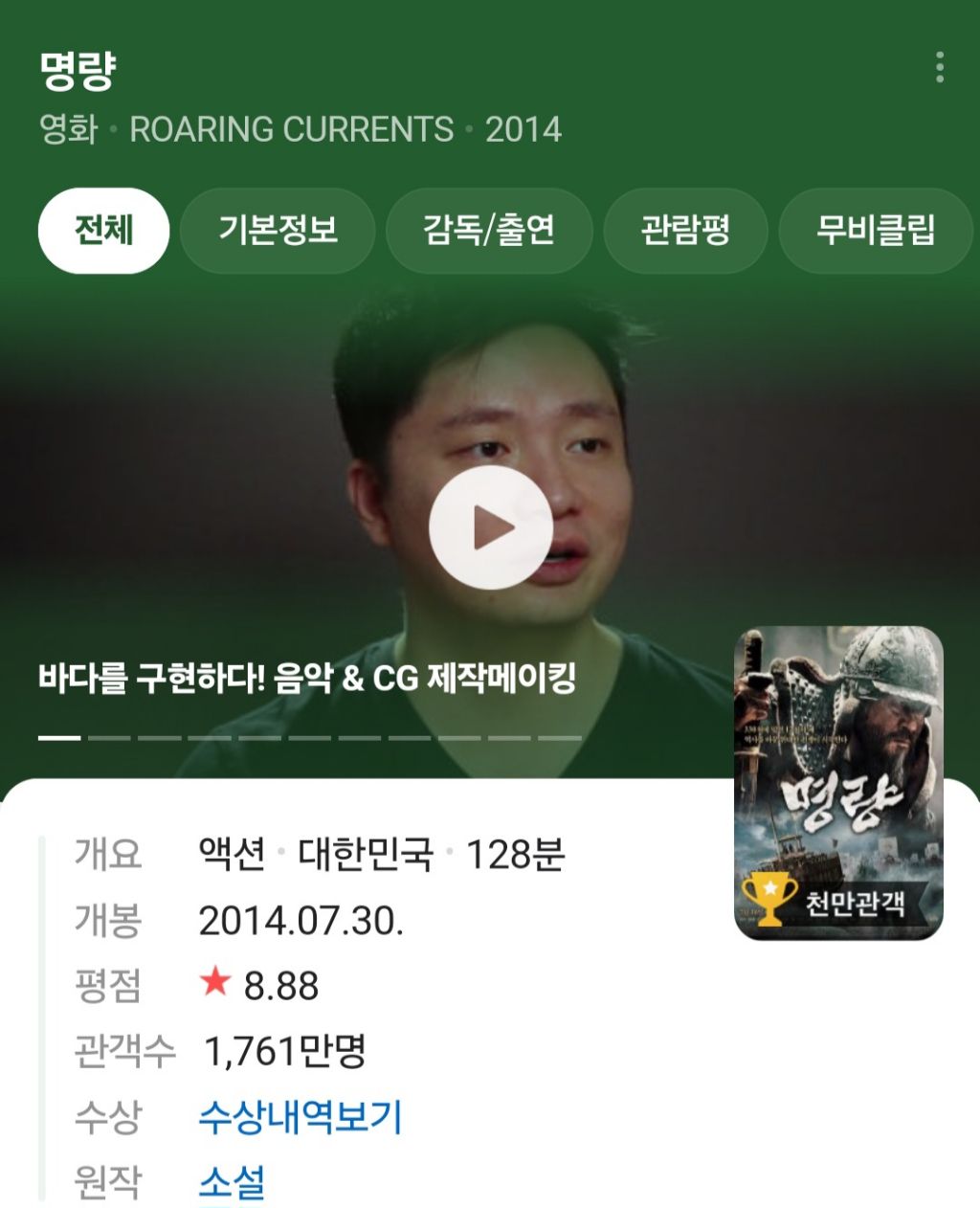Tap the 소설 original work link
Image resolution: width=980 pixels, height=1208 pixels.
click(x=232, y=1182)
